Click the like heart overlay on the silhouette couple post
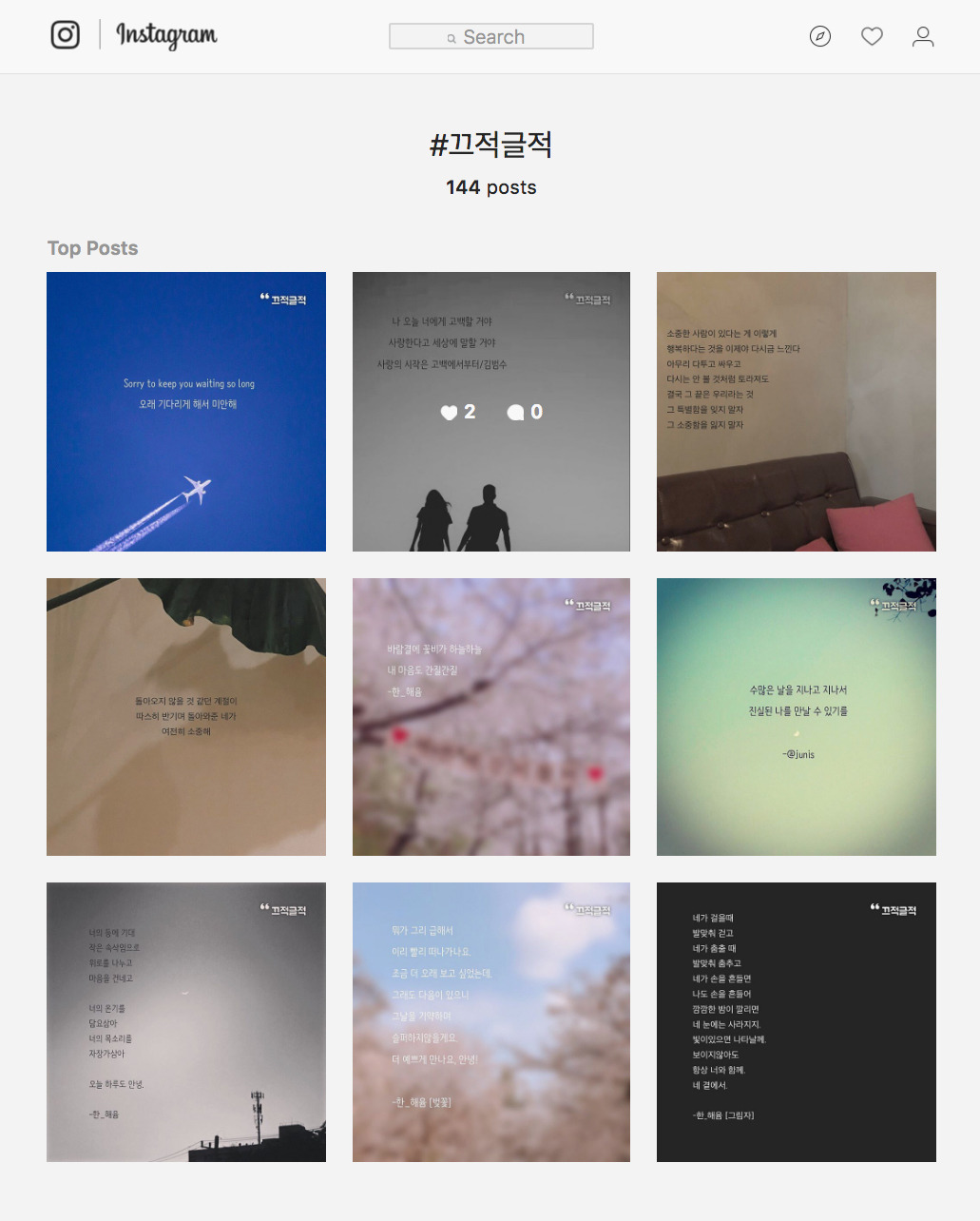Viewport: 980px width, 1221px height. (x=450, y=412)
